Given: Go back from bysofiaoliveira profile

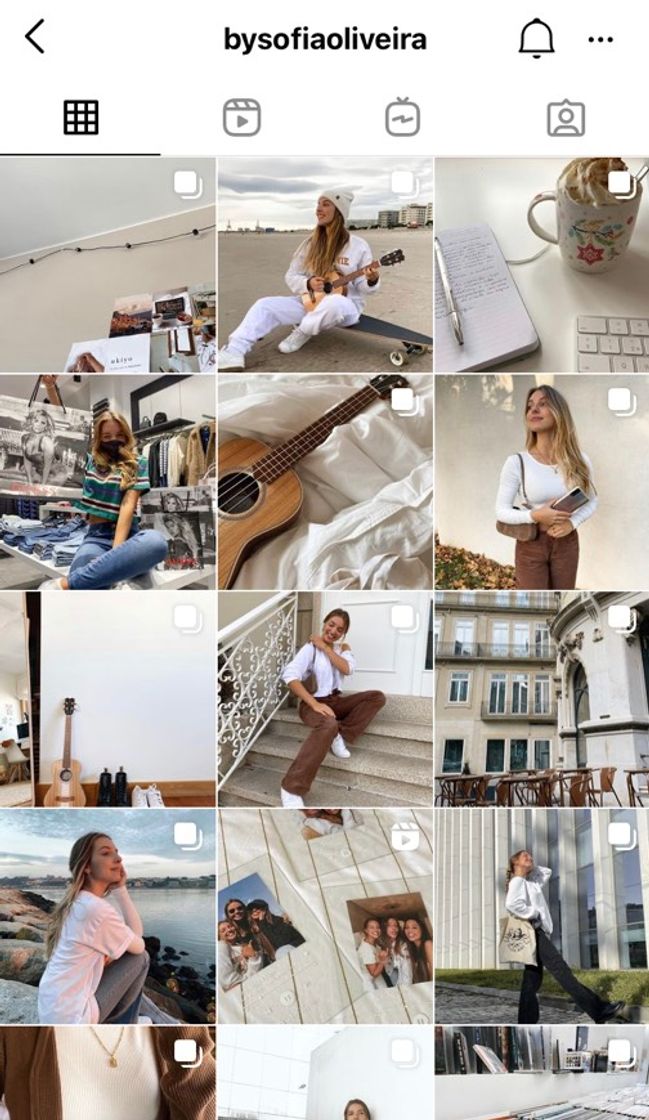Looking at the screenshot, I should click(x=35, y=38).
